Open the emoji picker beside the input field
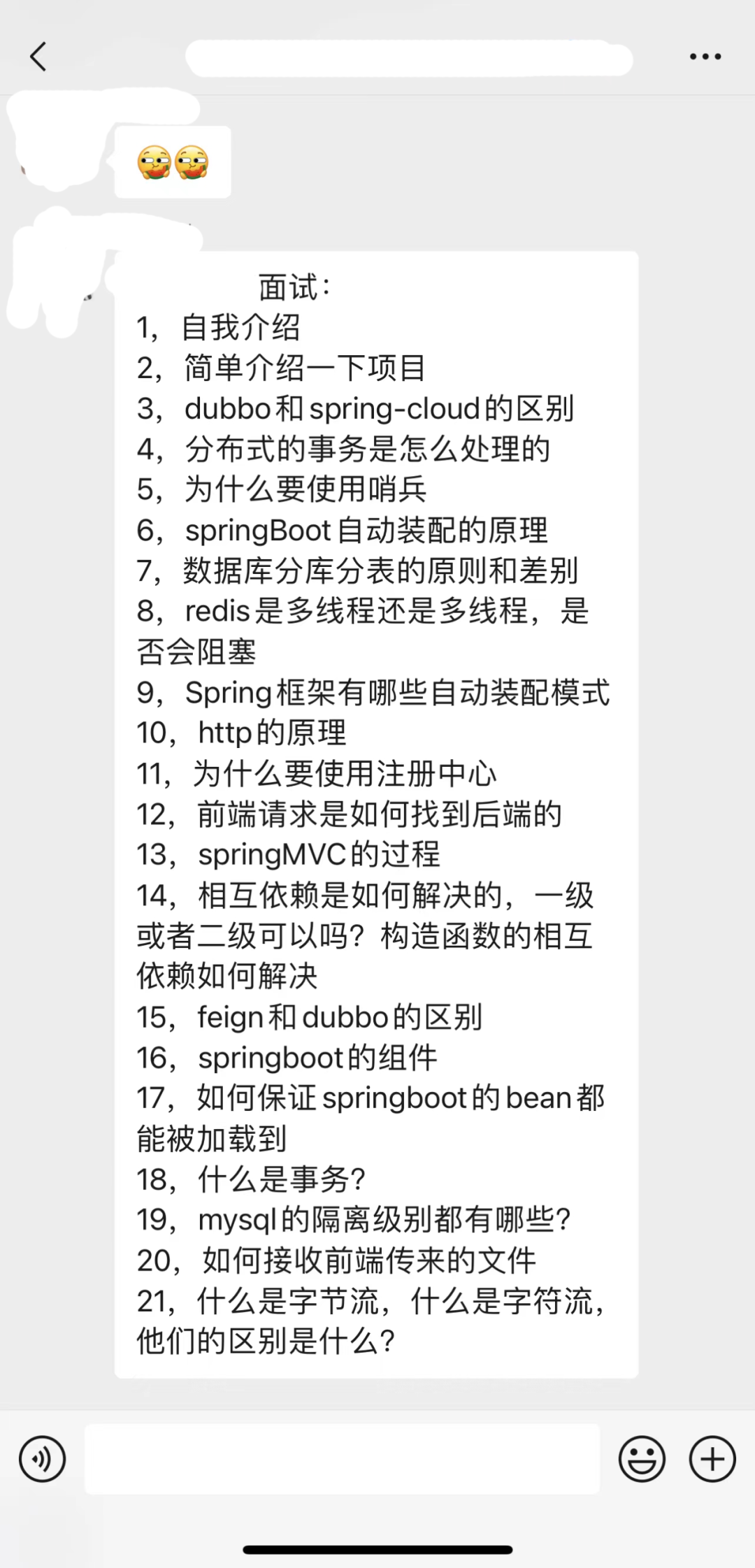The width and height of the screenshot is (755, 1568). [642, 1458]
